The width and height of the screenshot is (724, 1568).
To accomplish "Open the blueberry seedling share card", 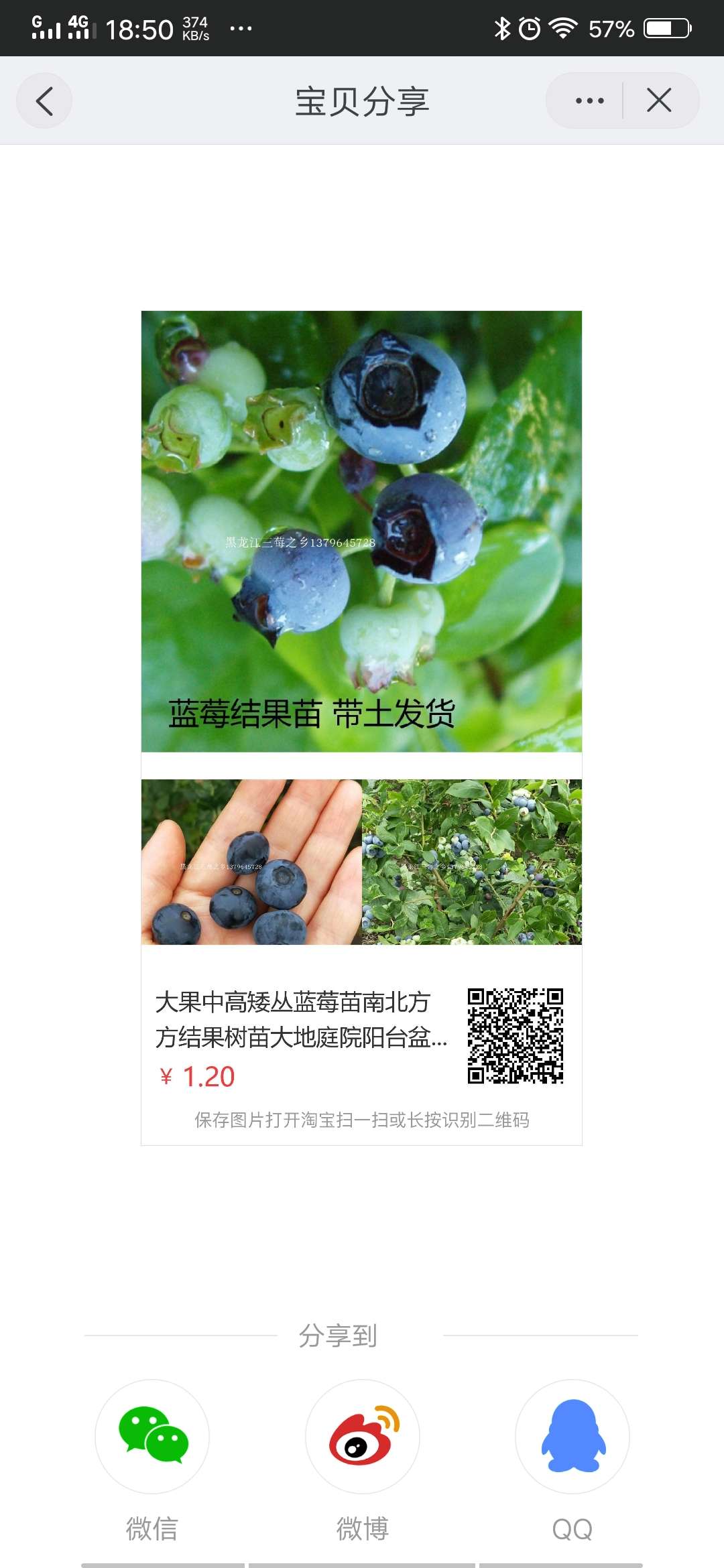I will (x=361, y=728).
